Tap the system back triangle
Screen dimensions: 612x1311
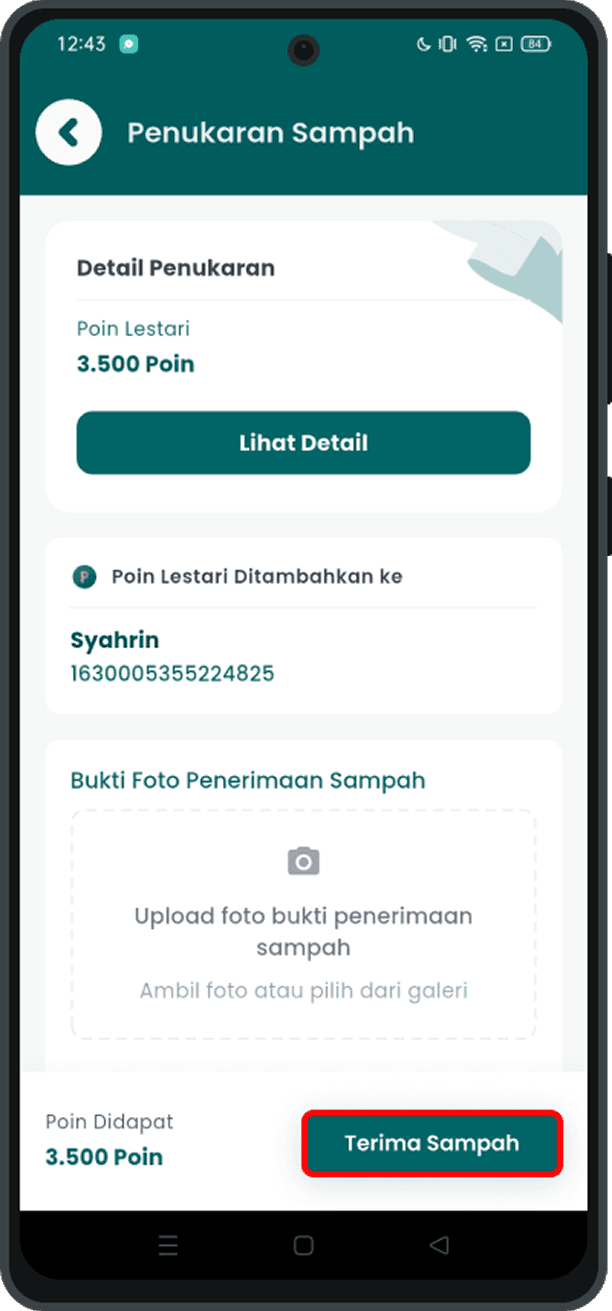(438, 1246)
